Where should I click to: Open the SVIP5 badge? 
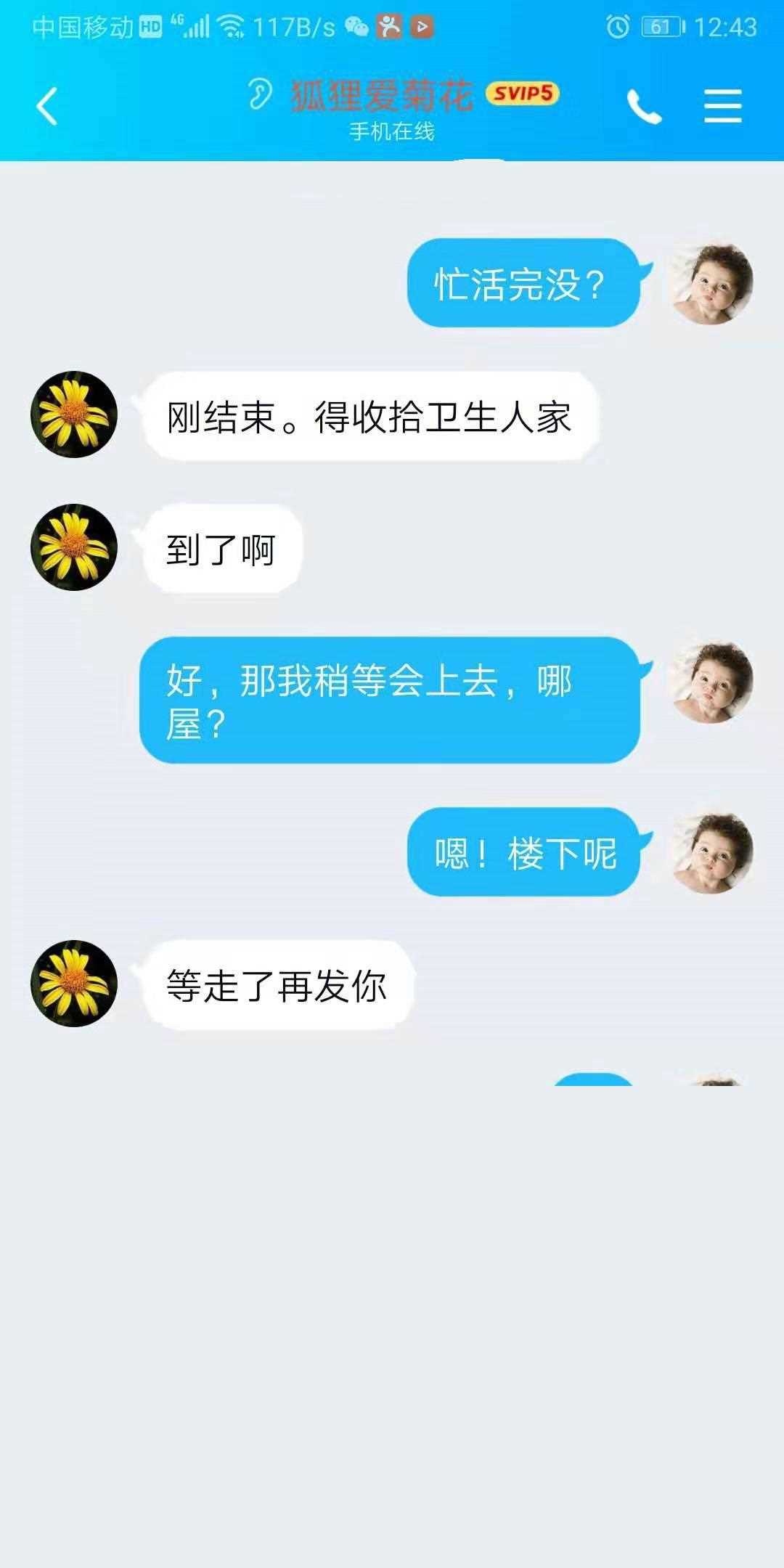(x=522, y=94)
